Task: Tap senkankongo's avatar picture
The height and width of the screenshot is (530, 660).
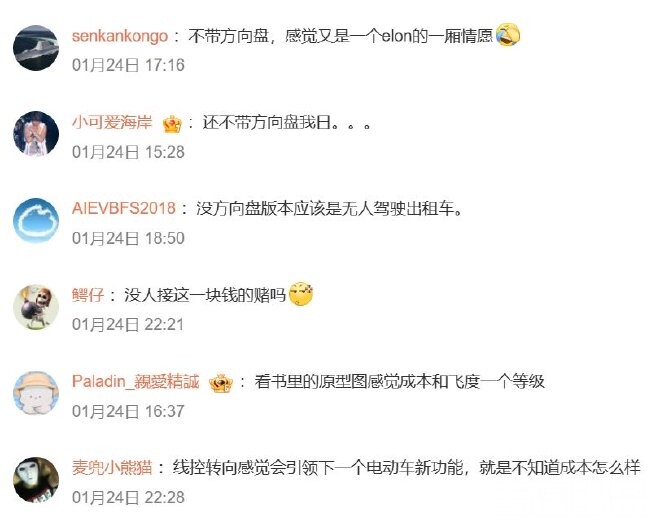Action: 36,48
